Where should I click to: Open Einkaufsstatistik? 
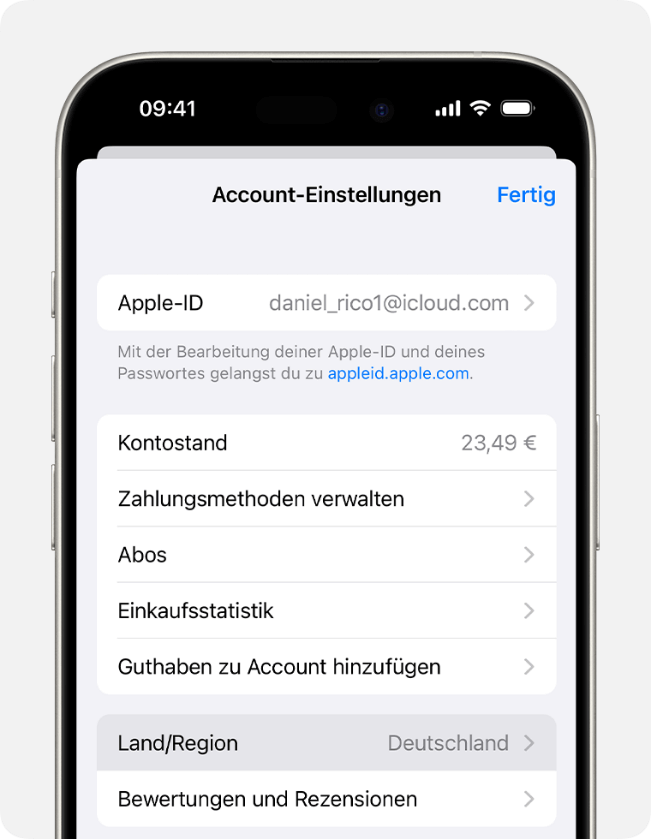coord(326,611)
